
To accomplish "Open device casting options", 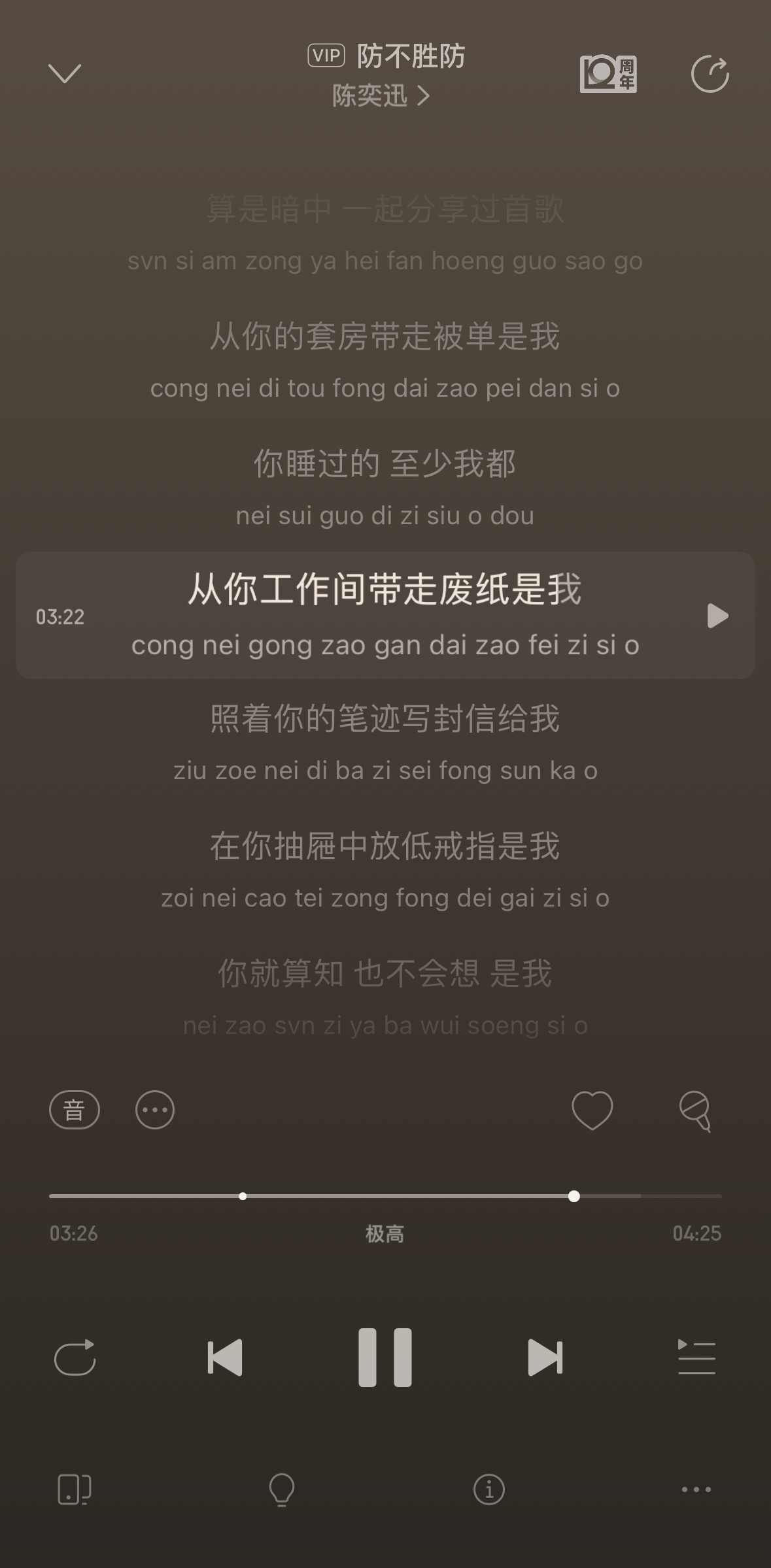I will (75, 1490).
